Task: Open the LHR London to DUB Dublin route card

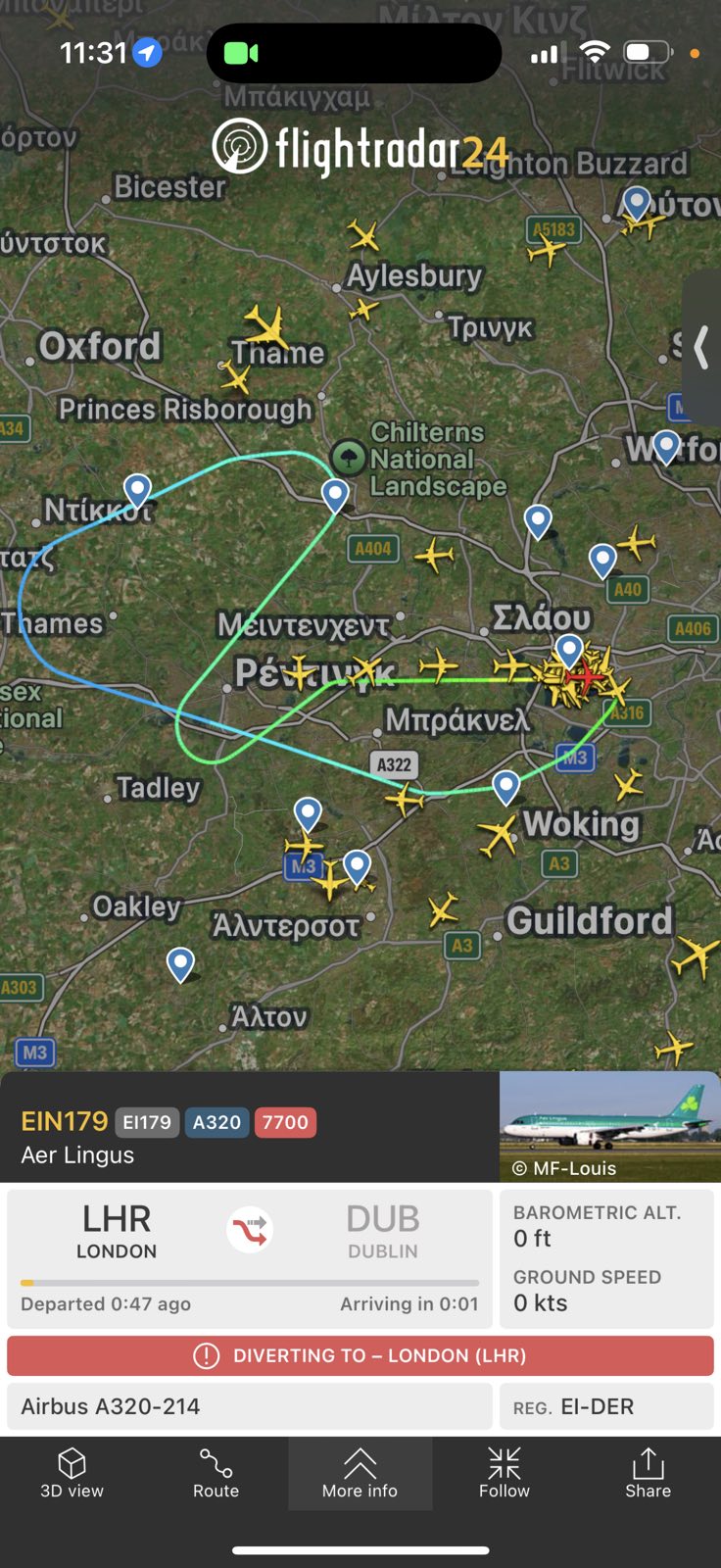Action: pos(250,1258)
